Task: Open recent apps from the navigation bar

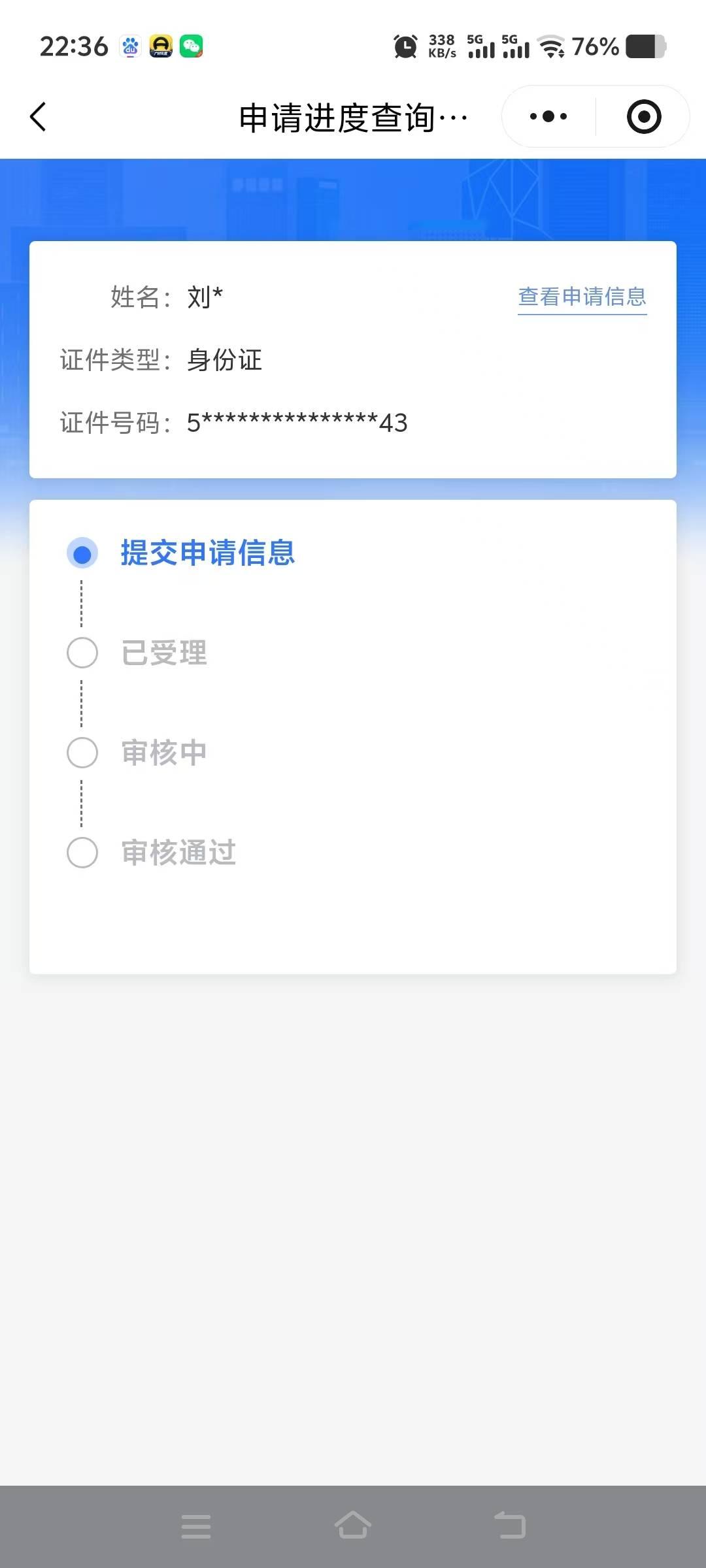Action: coord(196,1526)
